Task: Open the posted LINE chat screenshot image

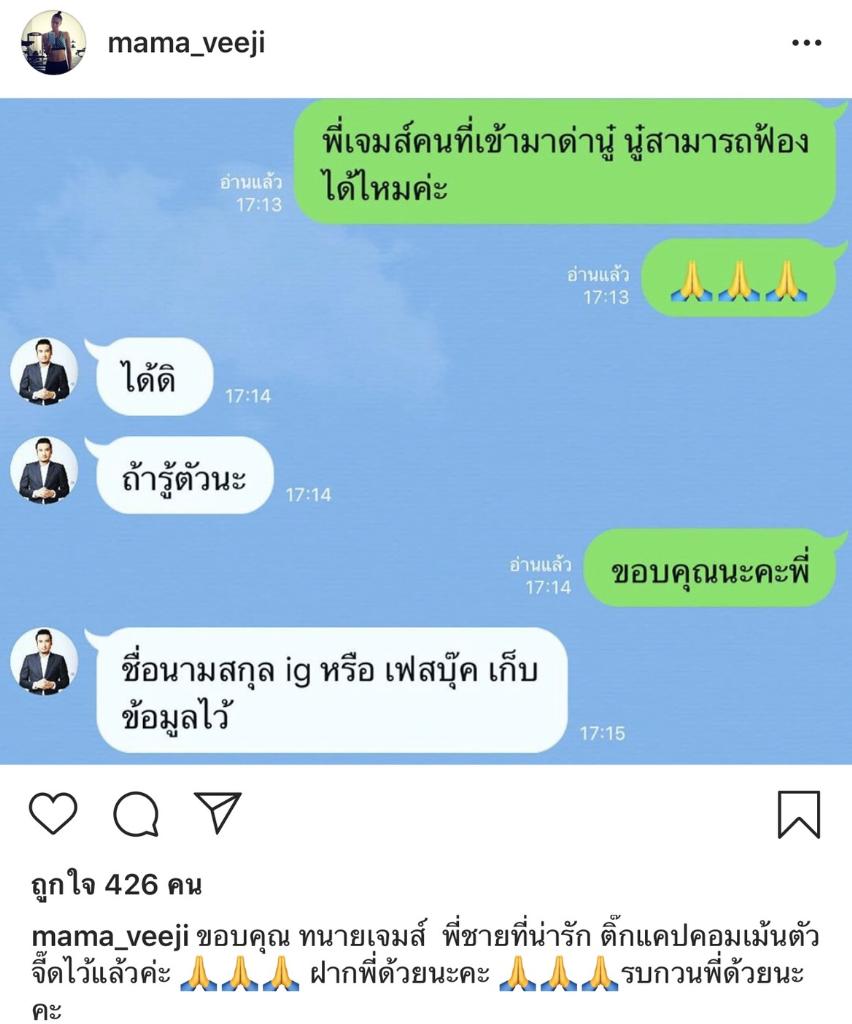Action: 426,430
